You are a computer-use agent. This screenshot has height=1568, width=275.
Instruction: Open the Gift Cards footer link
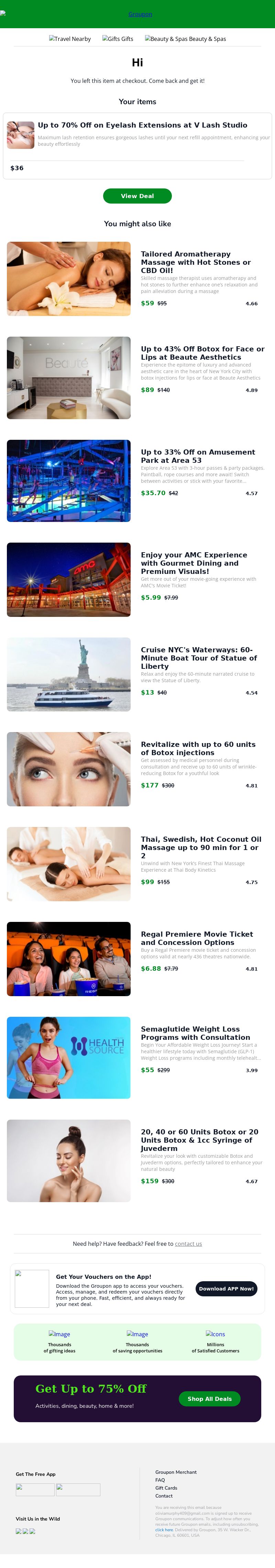166,1488
